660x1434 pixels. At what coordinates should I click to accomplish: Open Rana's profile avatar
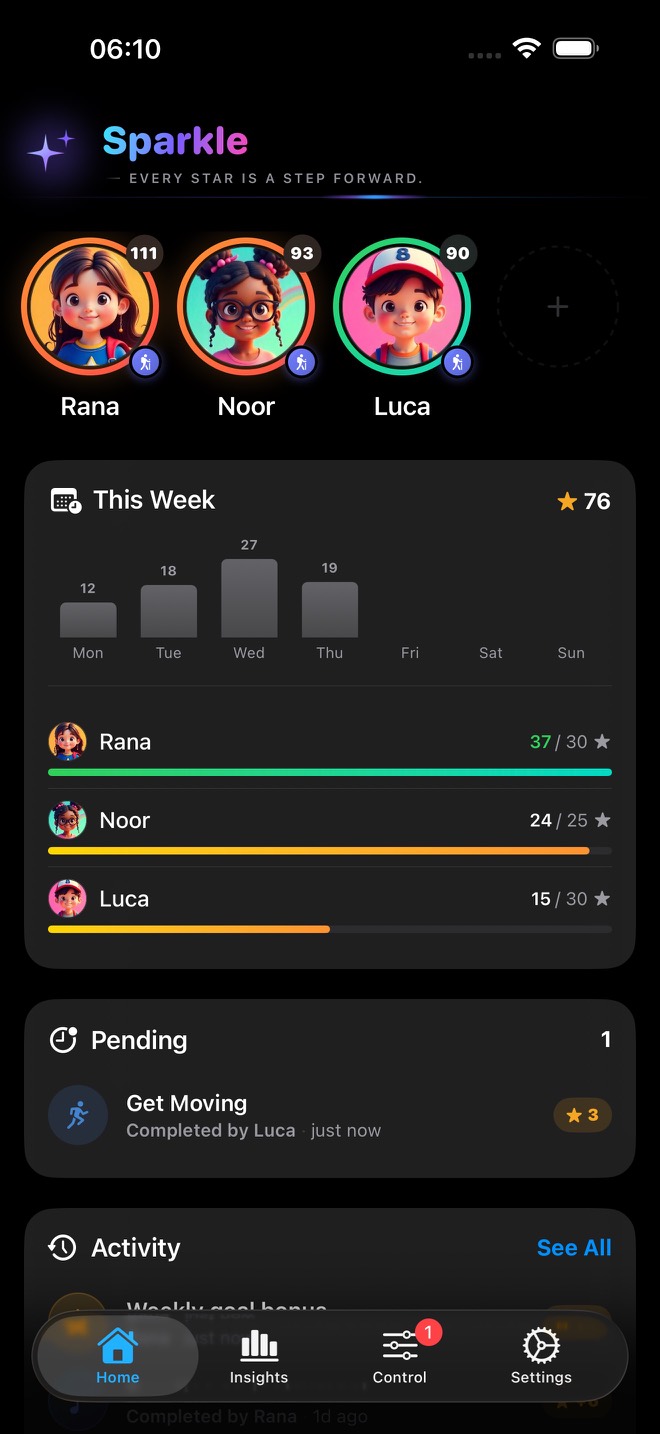coord(90,306)
